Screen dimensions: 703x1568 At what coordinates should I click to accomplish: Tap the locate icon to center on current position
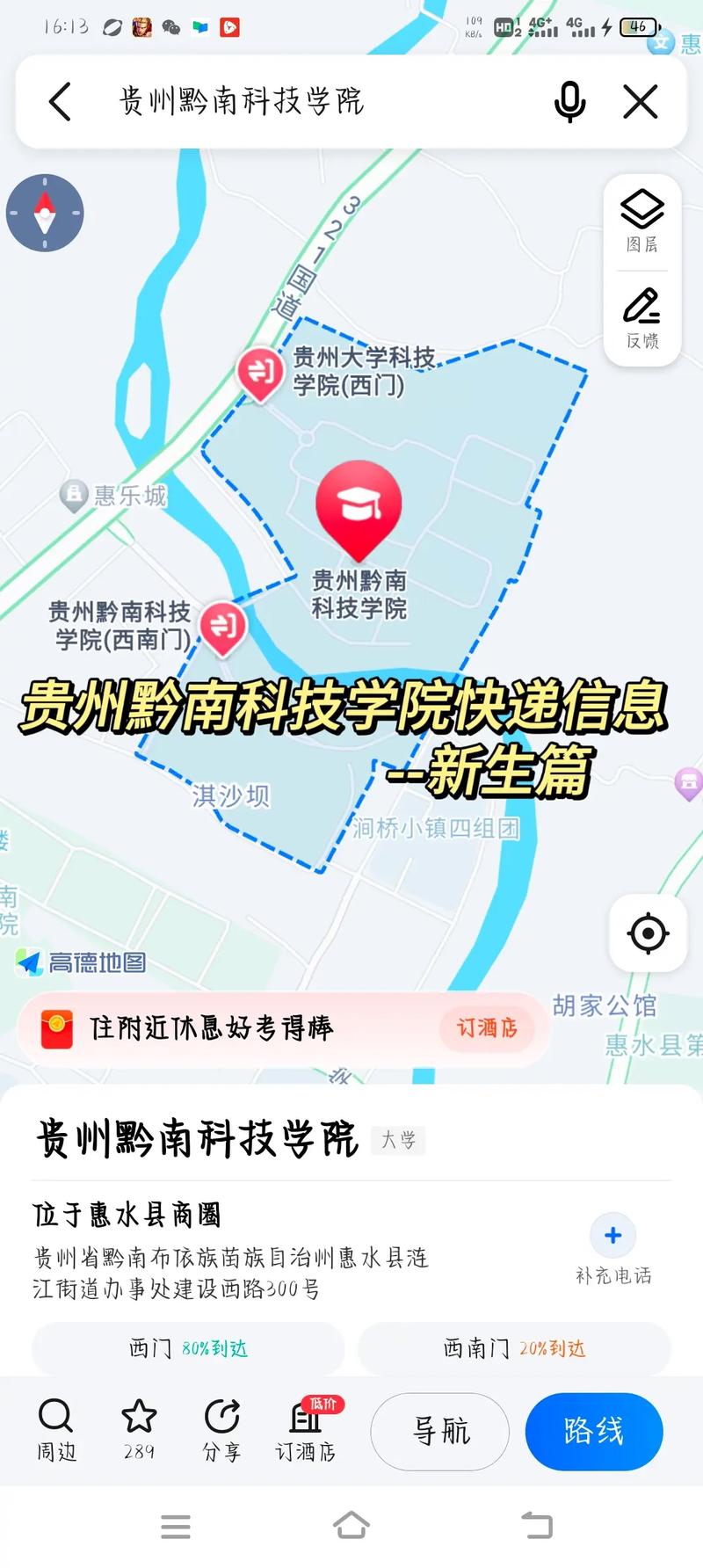pos(648,934)
